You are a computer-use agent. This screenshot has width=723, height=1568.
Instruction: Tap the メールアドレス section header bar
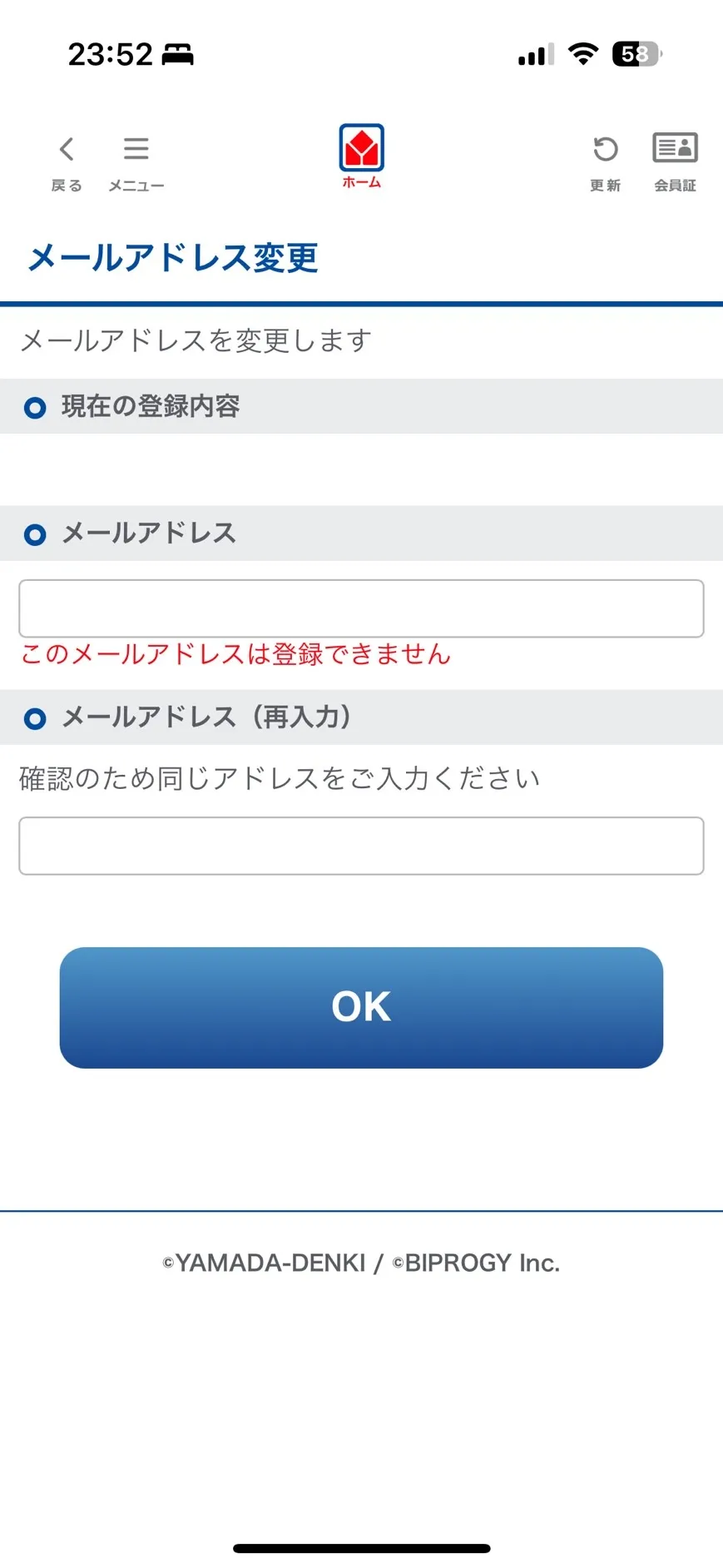[x=361, y=533]
